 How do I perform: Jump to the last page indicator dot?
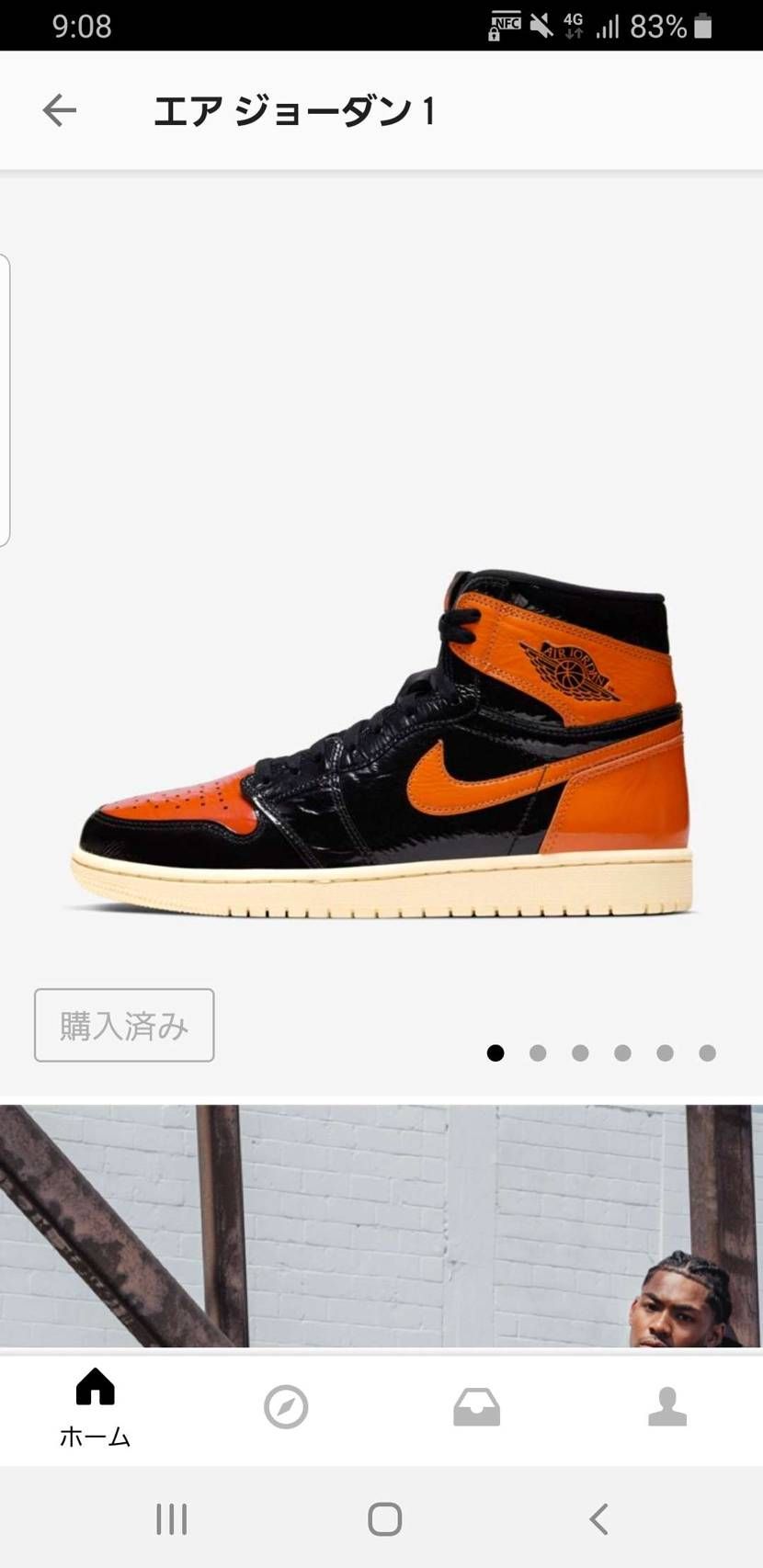point(707,1052)
